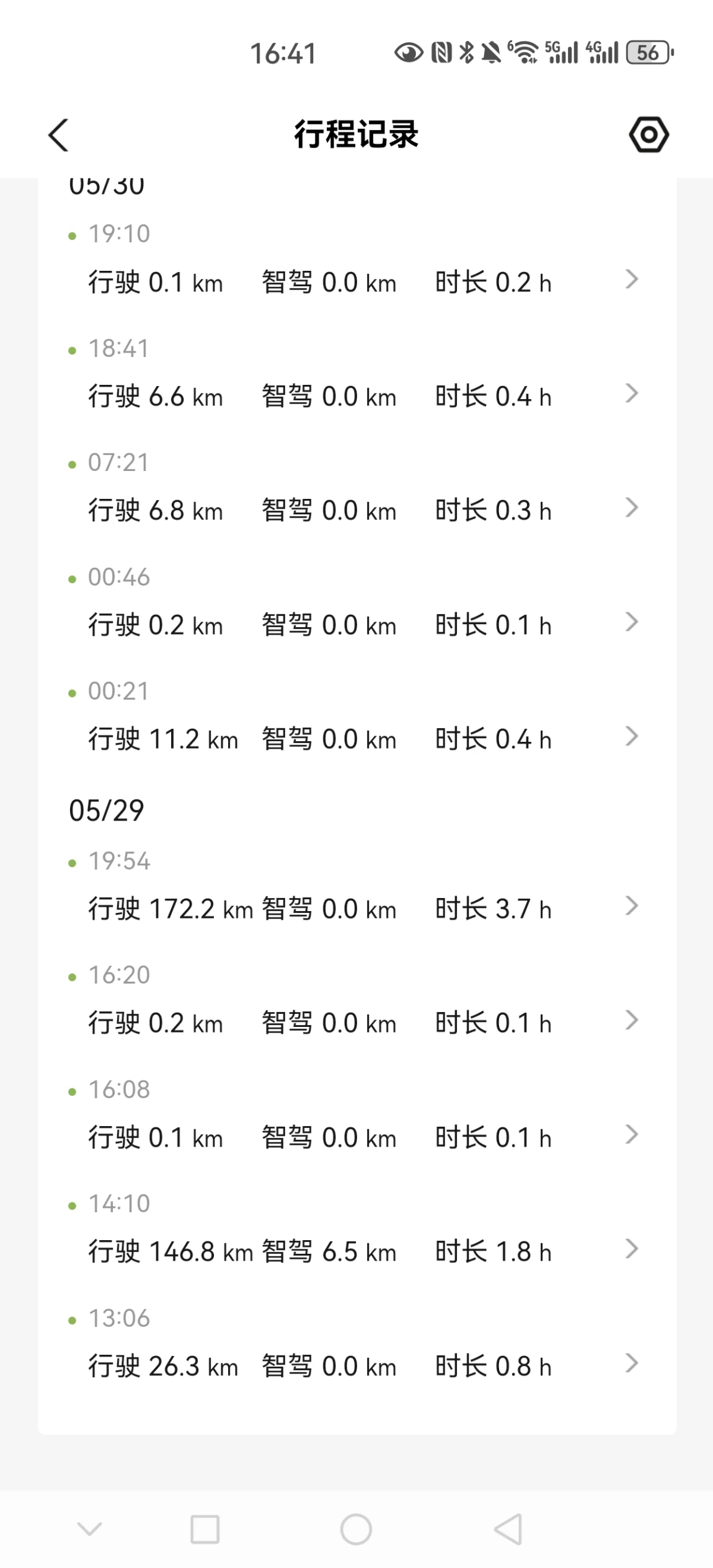Open trip record settings hexagon icon
The image size is (713, 1568).
click(649, 134)
